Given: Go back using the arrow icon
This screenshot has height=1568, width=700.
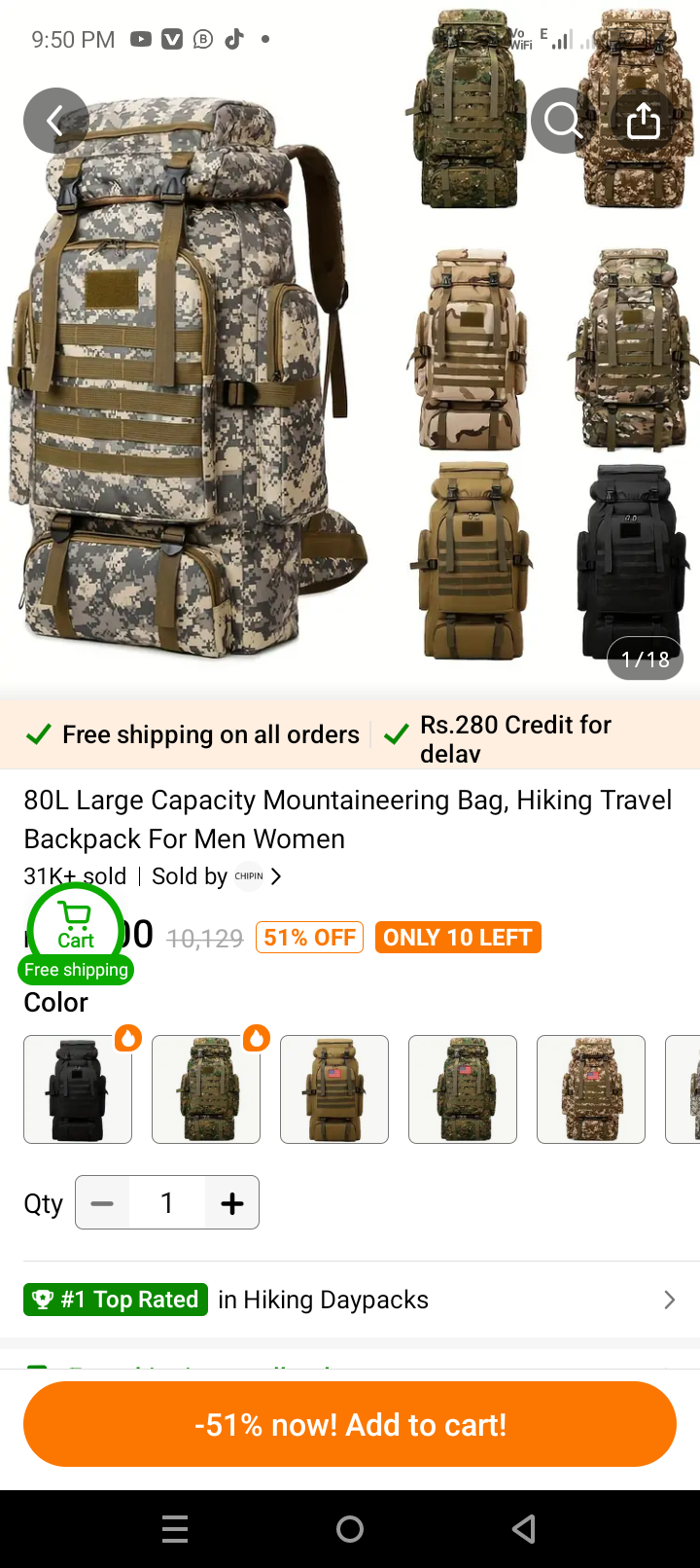Looking at the screenshot, I should (x=55, y=121).
